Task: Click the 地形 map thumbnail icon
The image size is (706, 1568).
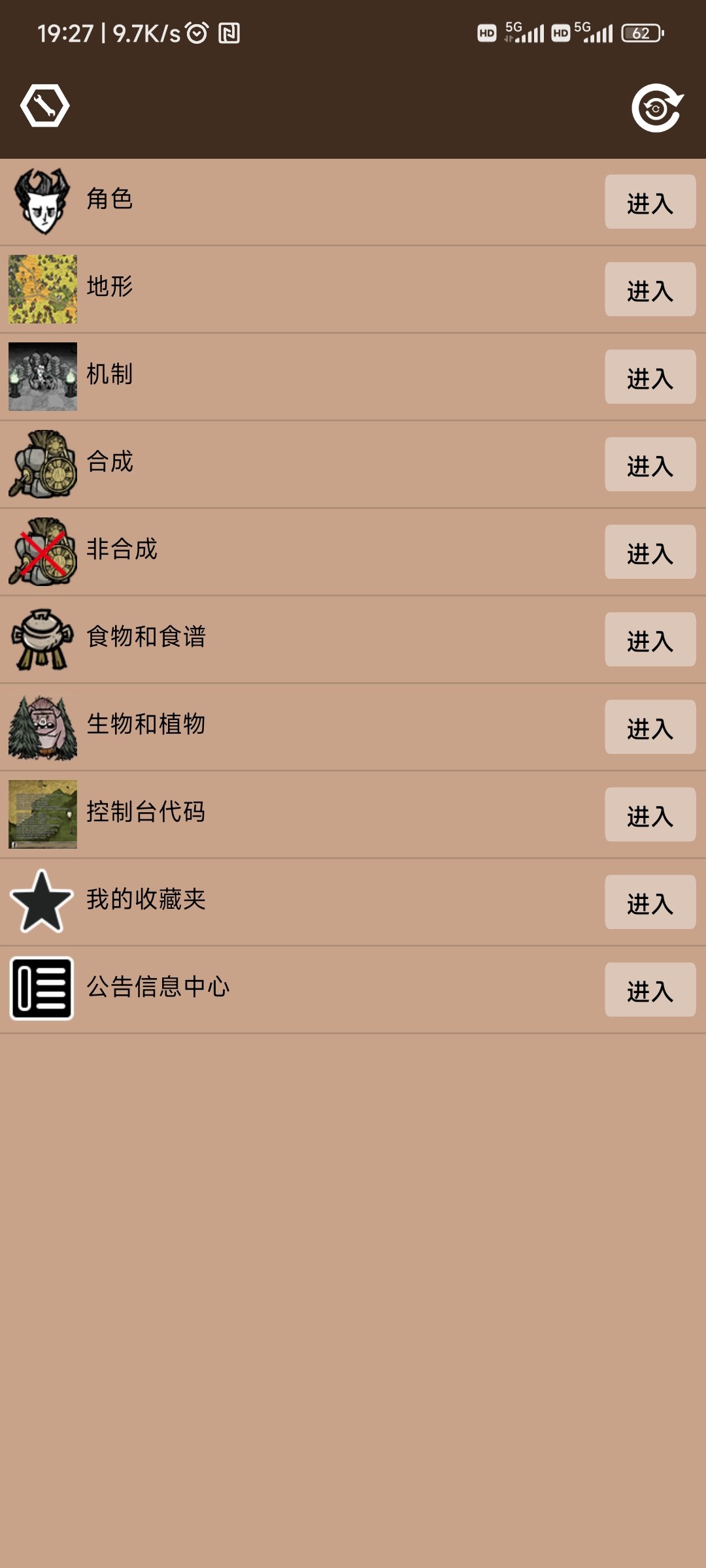Action: pyautogui.click(x=41, y=289)
